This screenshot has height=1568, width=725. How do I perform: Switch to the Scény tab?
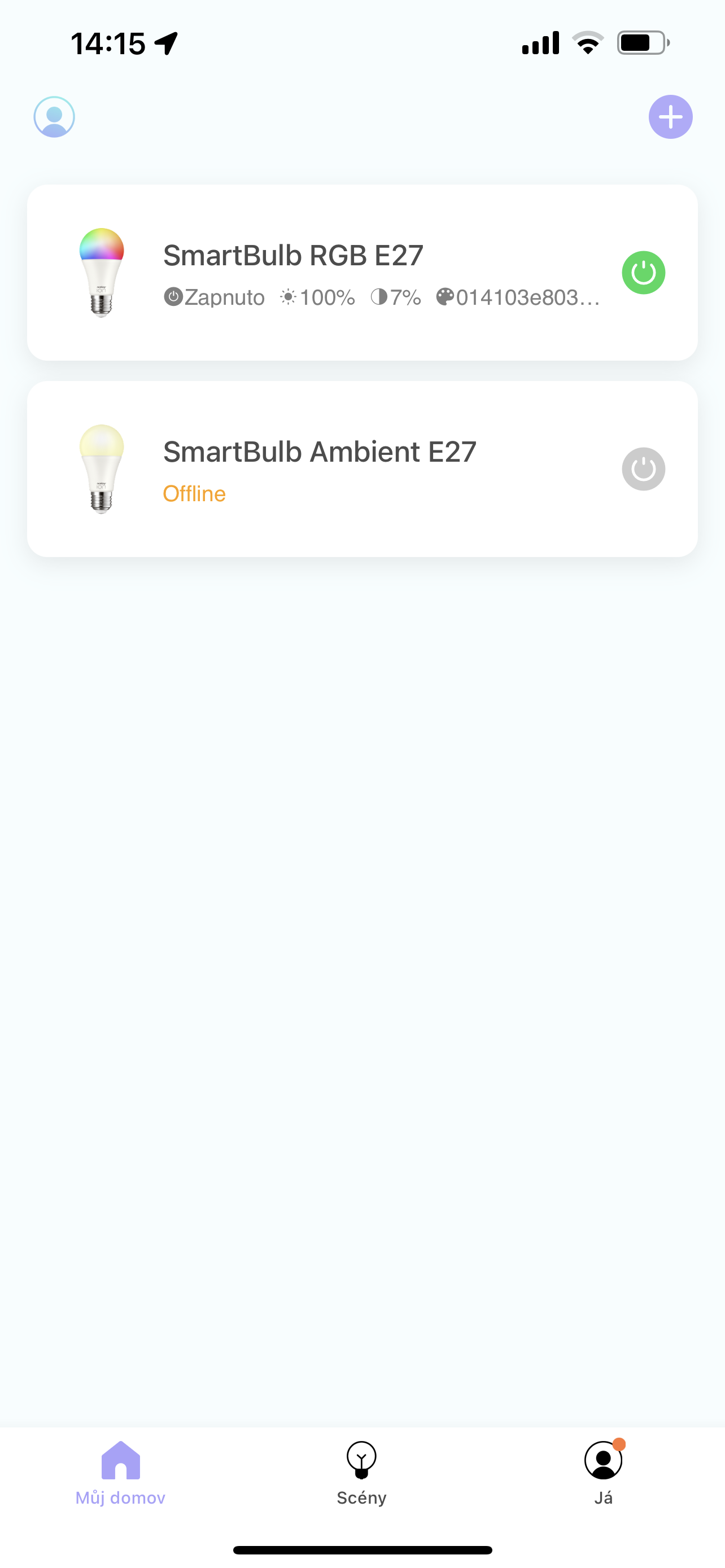(361, 1473)
